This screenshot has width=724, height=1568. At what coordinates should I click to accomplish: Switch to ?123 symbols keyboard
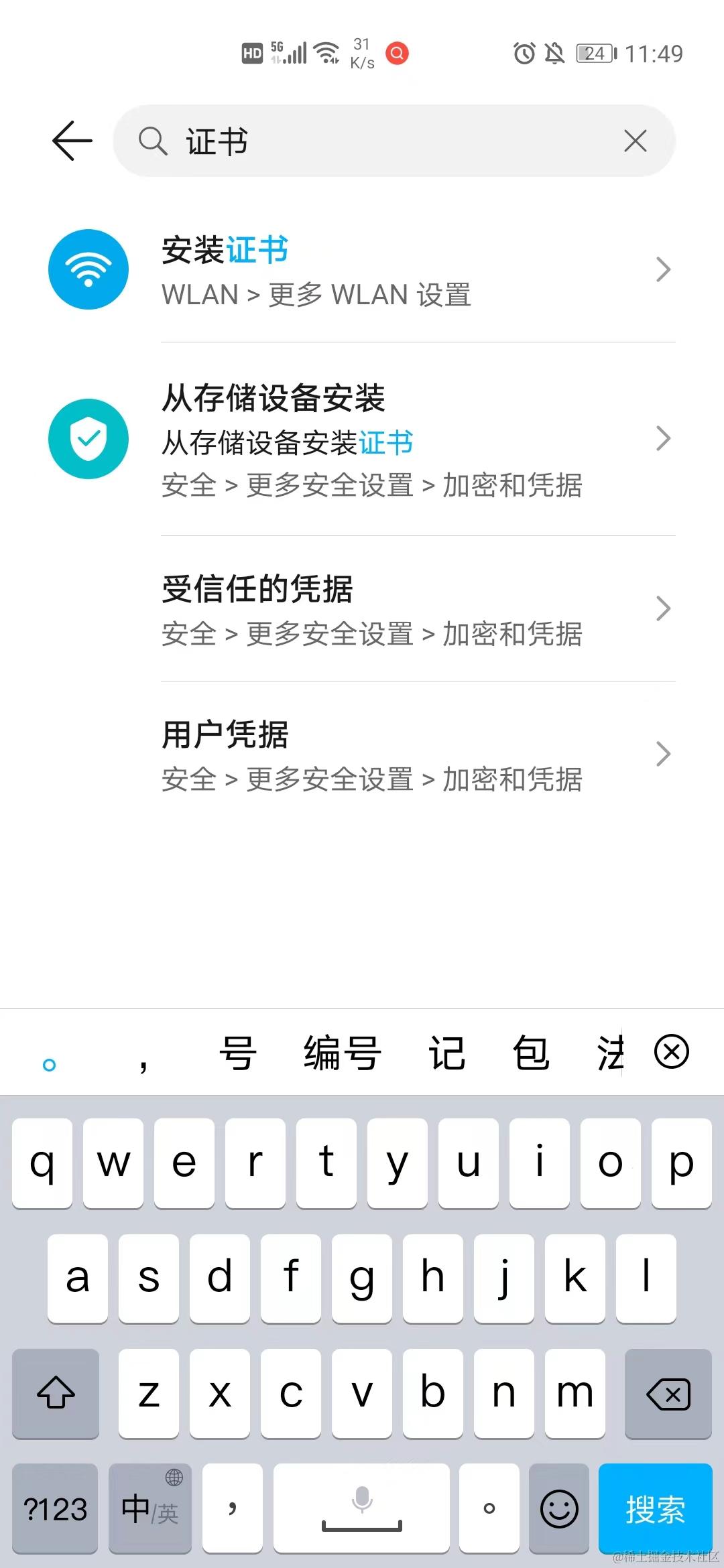point(56,1508)
